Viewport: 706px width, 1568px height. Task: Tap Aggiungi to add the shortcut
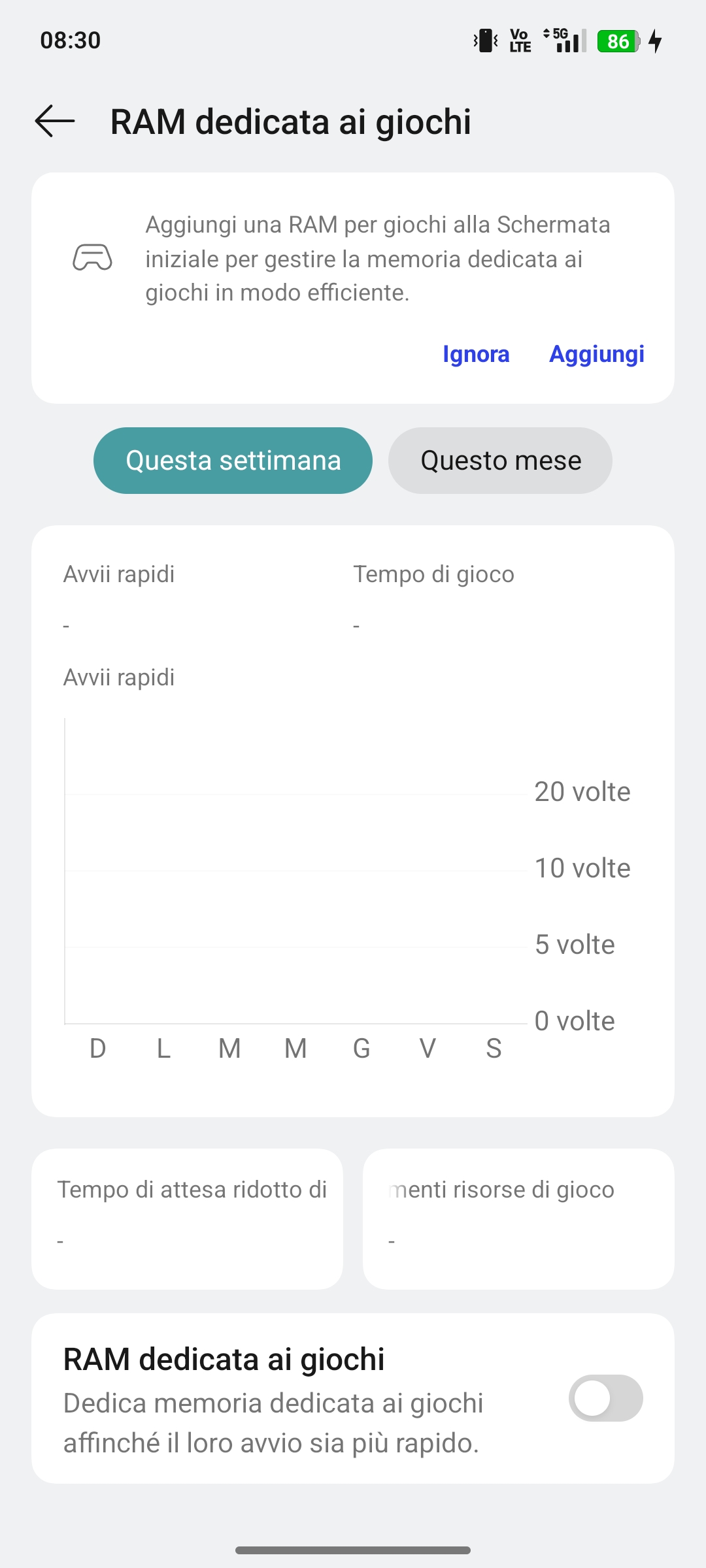(x=596, y=354)
